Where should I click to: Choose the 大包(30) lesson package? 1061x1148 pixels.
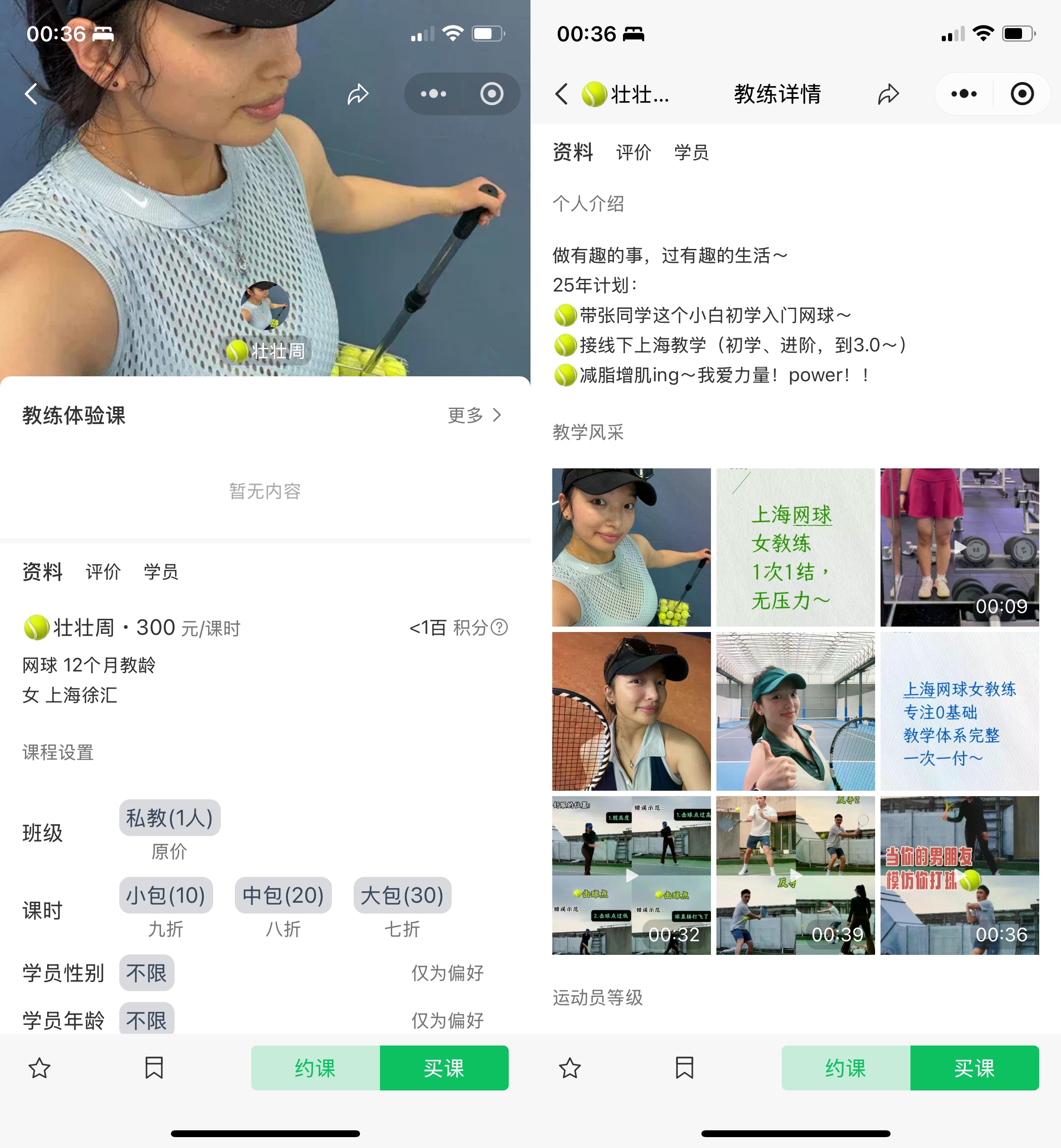402,895
